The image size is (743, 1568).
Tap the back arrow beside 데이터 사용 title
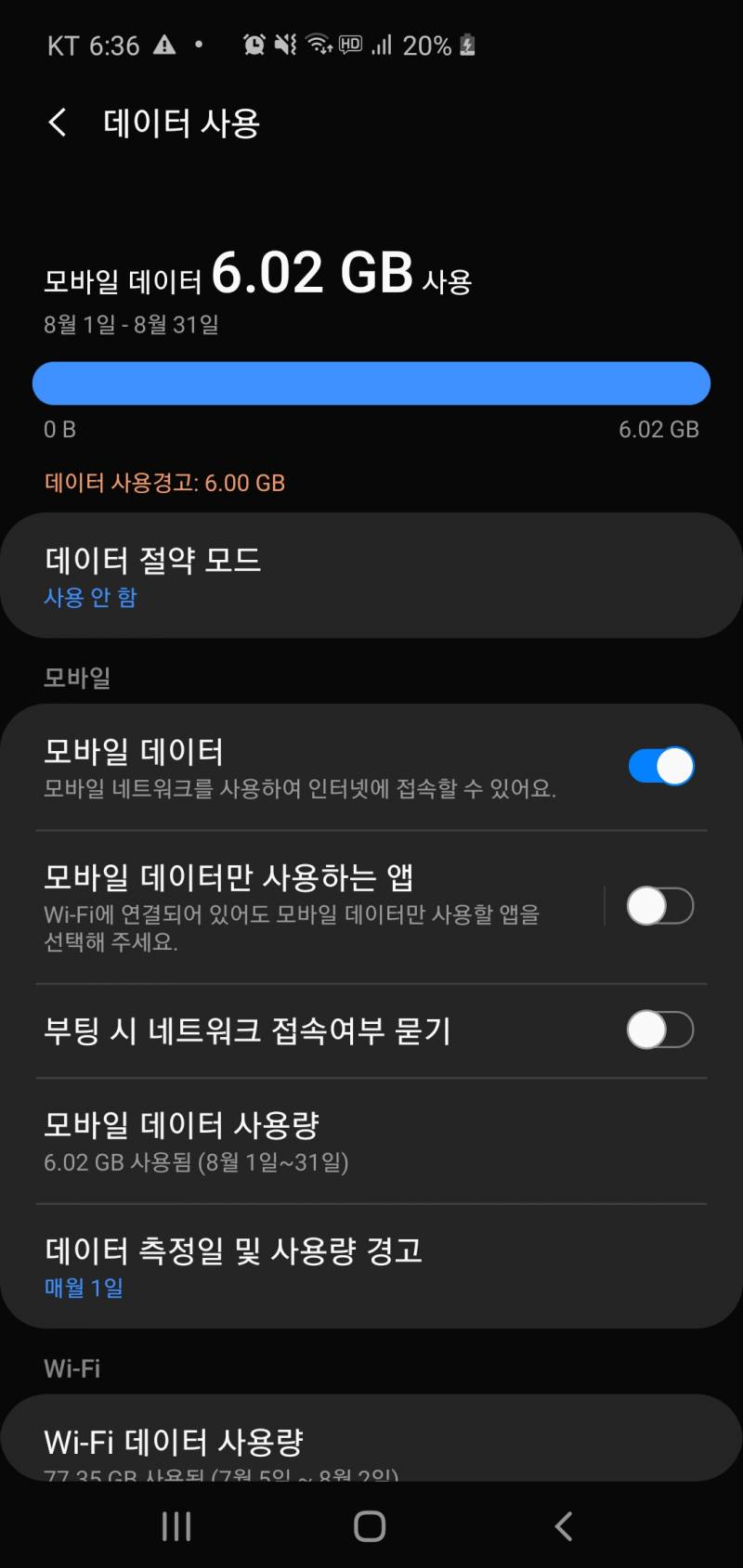(x=58, y=122)
